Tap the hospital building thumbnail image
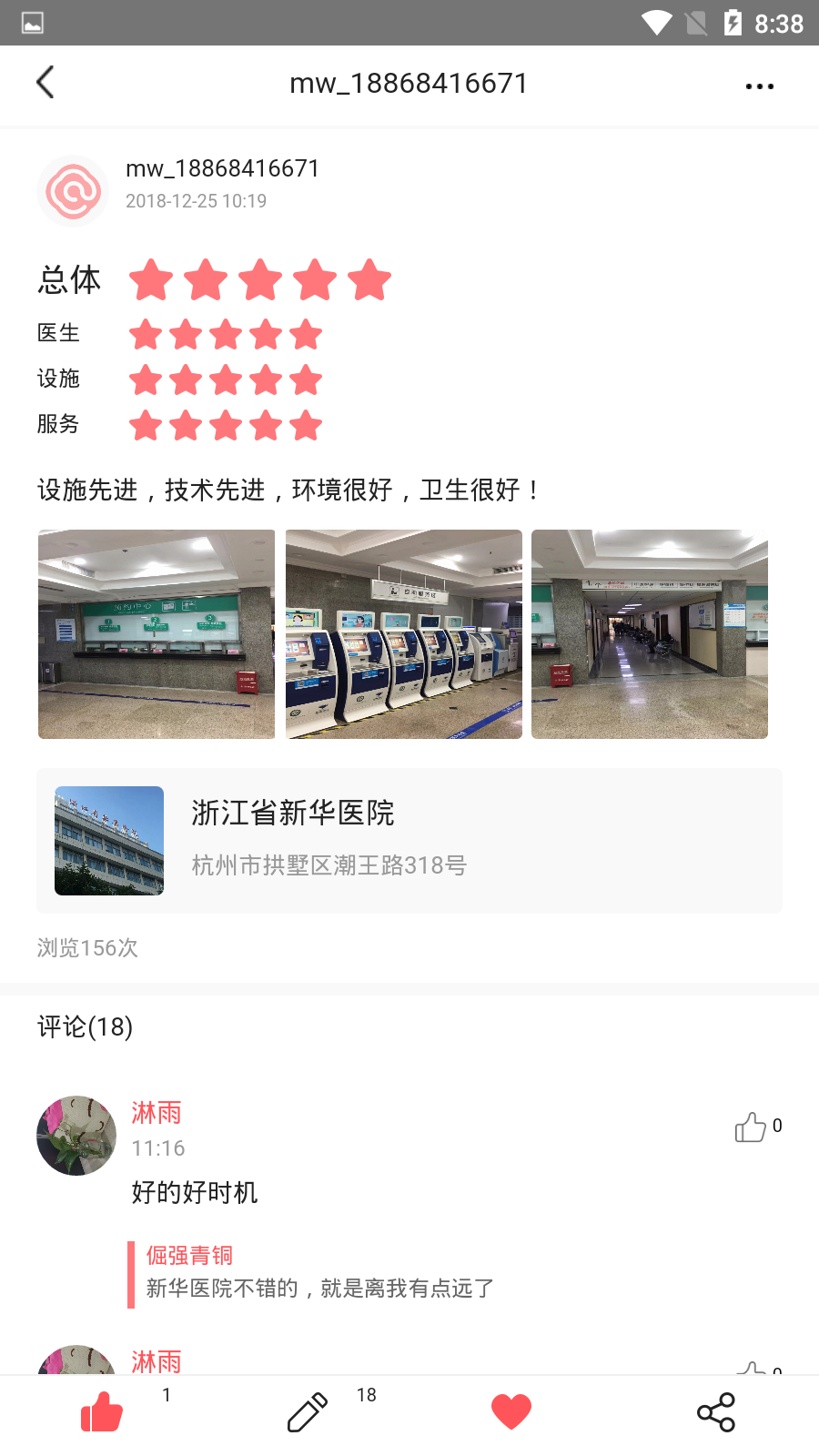Screen dimensions: 819x1456 tap(108, 840)
